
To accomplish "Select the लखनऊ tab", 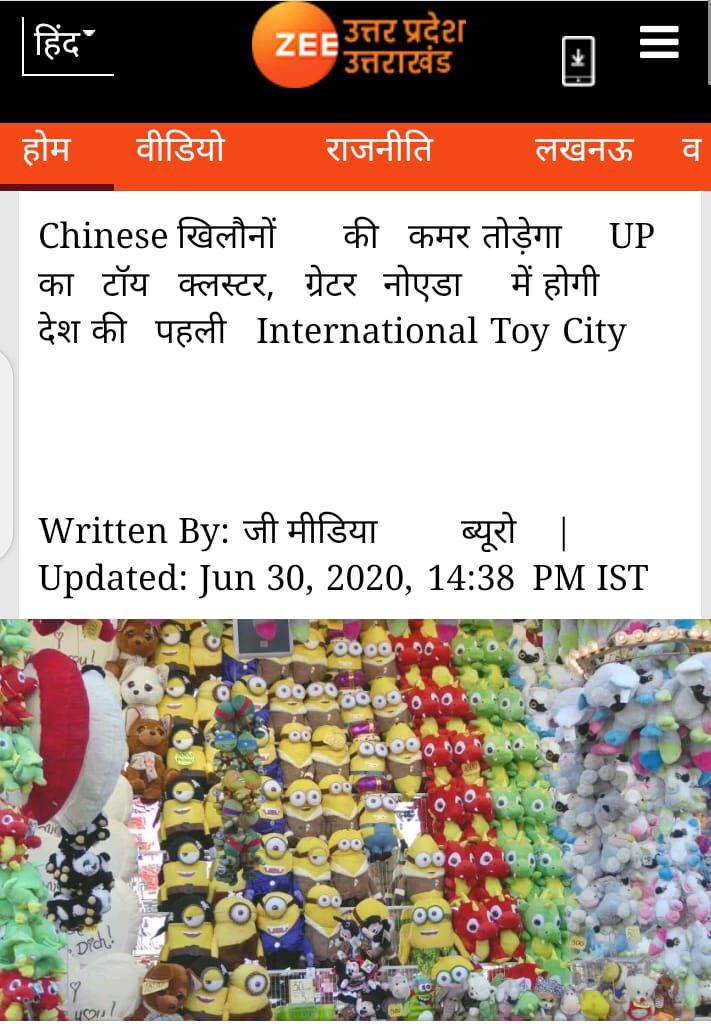I will [584, 151].
